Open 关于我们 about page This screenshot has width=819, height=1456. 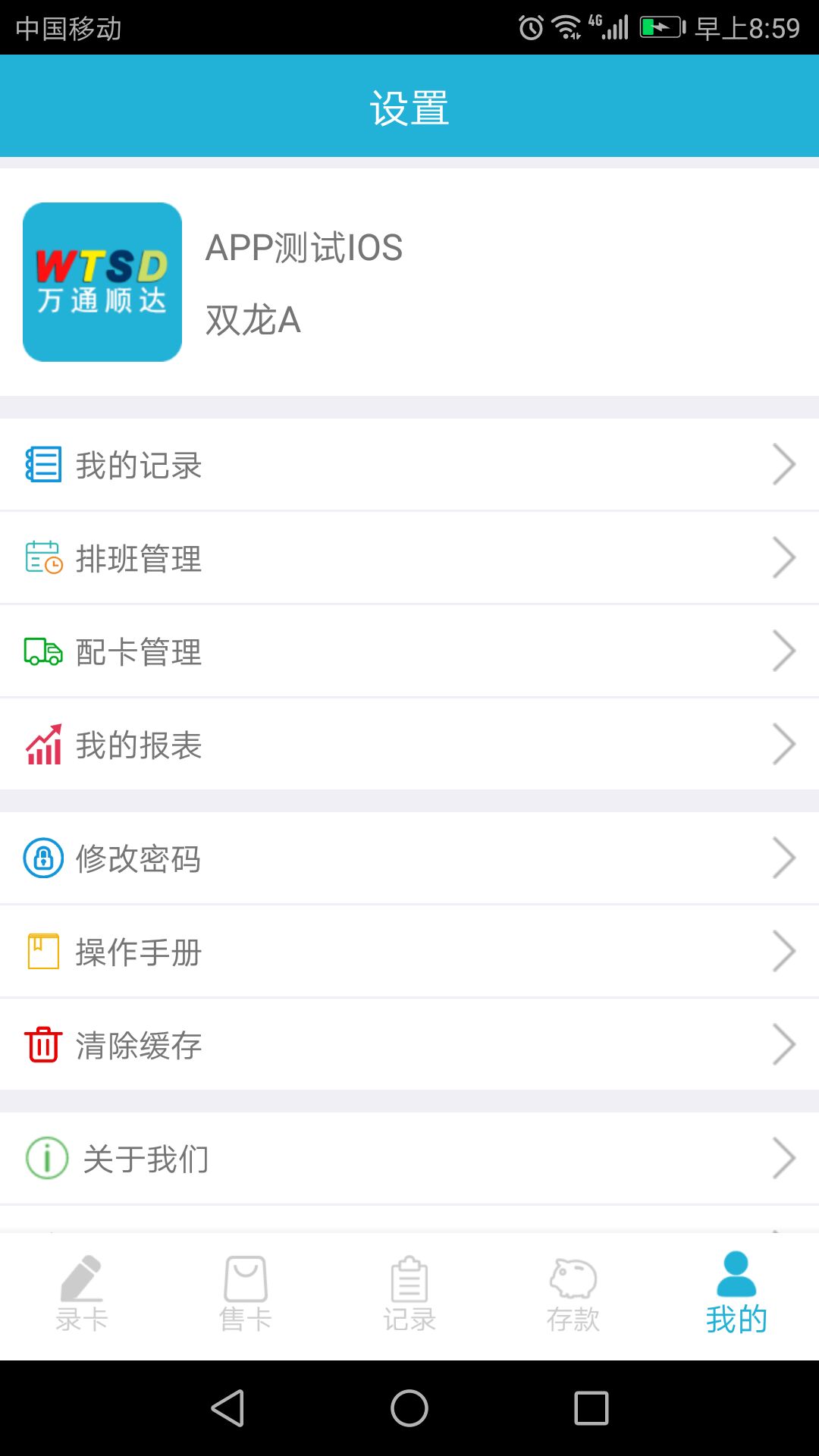(x=409, y=1159)
